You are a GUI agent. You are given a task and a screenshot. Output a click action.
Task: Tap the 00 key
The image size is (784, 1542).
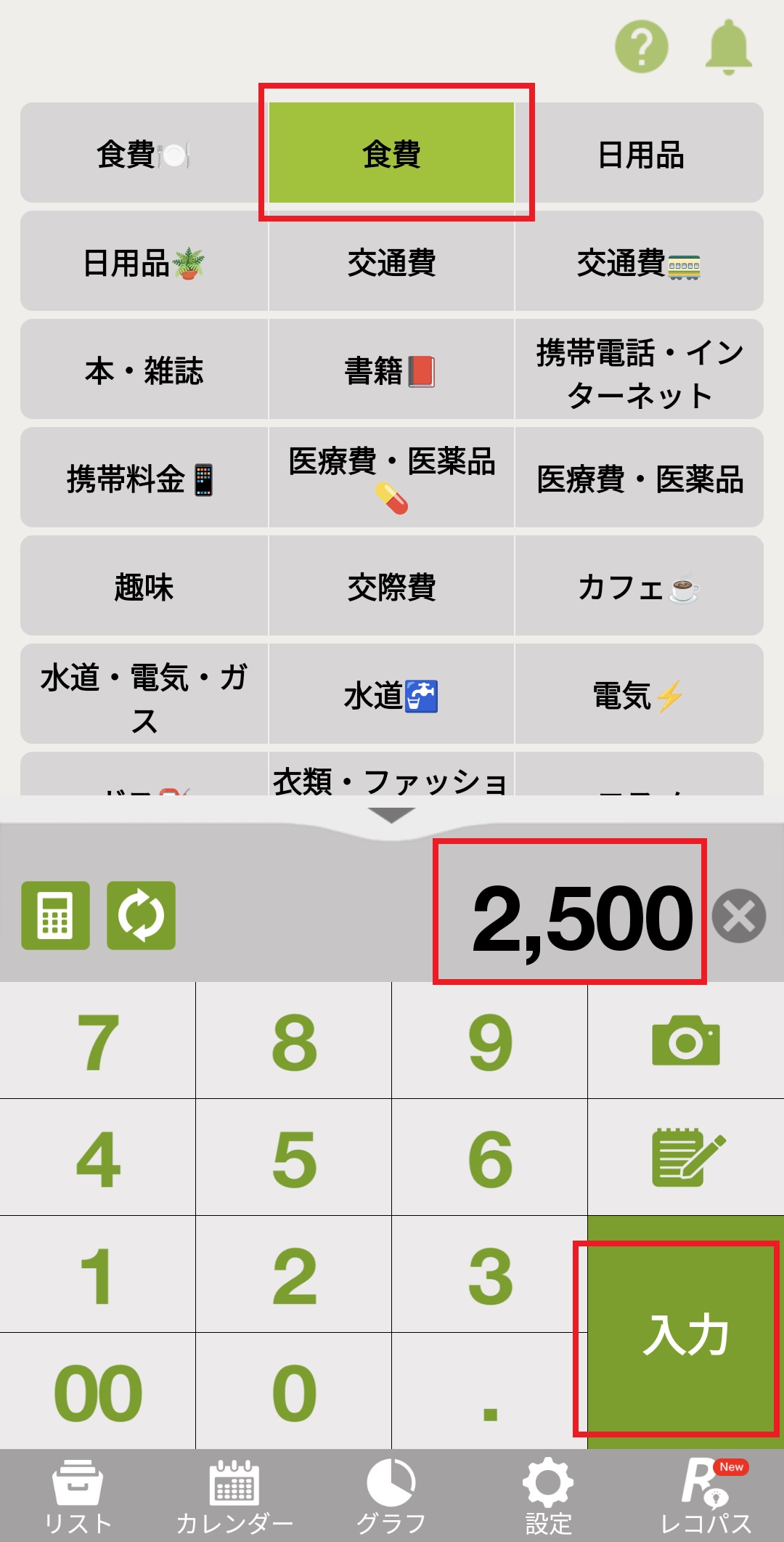pos(98,1392)
